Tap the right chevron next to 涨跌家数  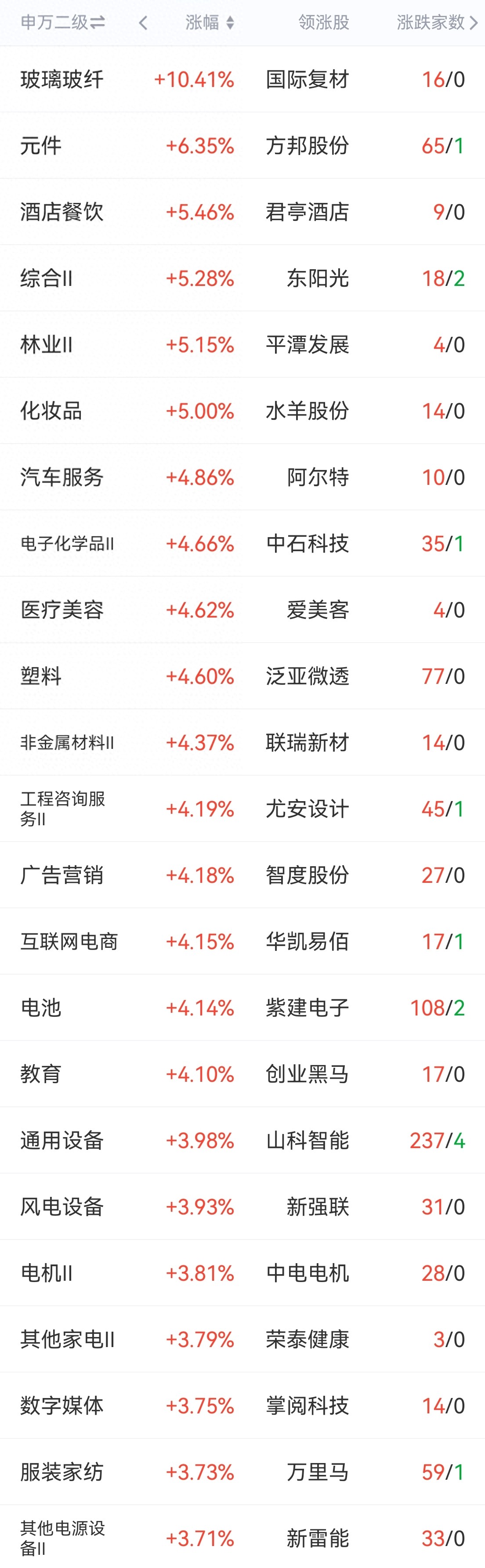click(x=474, y=23)
